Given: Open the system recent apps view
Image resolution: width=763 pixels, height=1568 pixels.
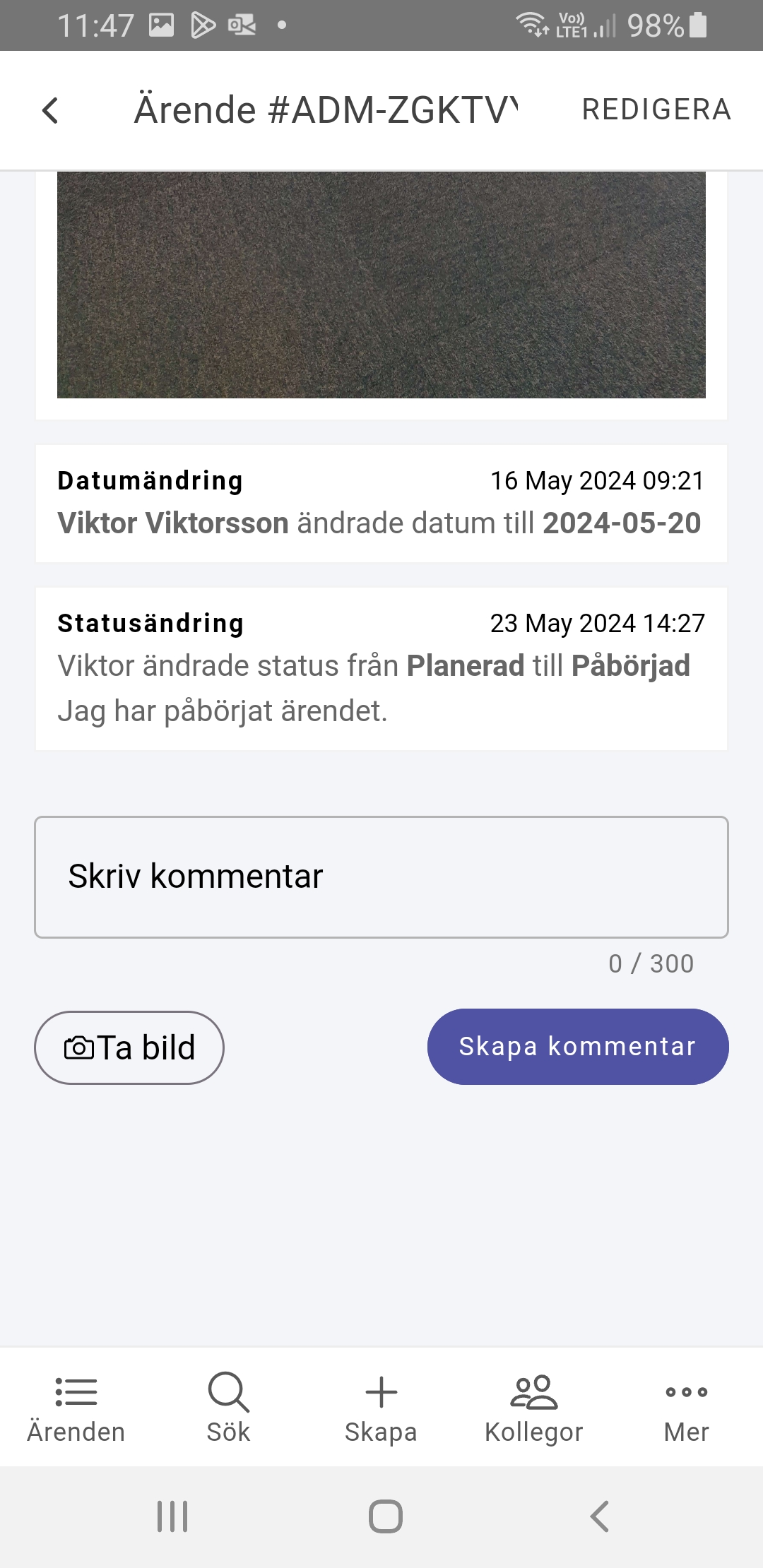Looking at the screenshot, I should coord(172,1516).
